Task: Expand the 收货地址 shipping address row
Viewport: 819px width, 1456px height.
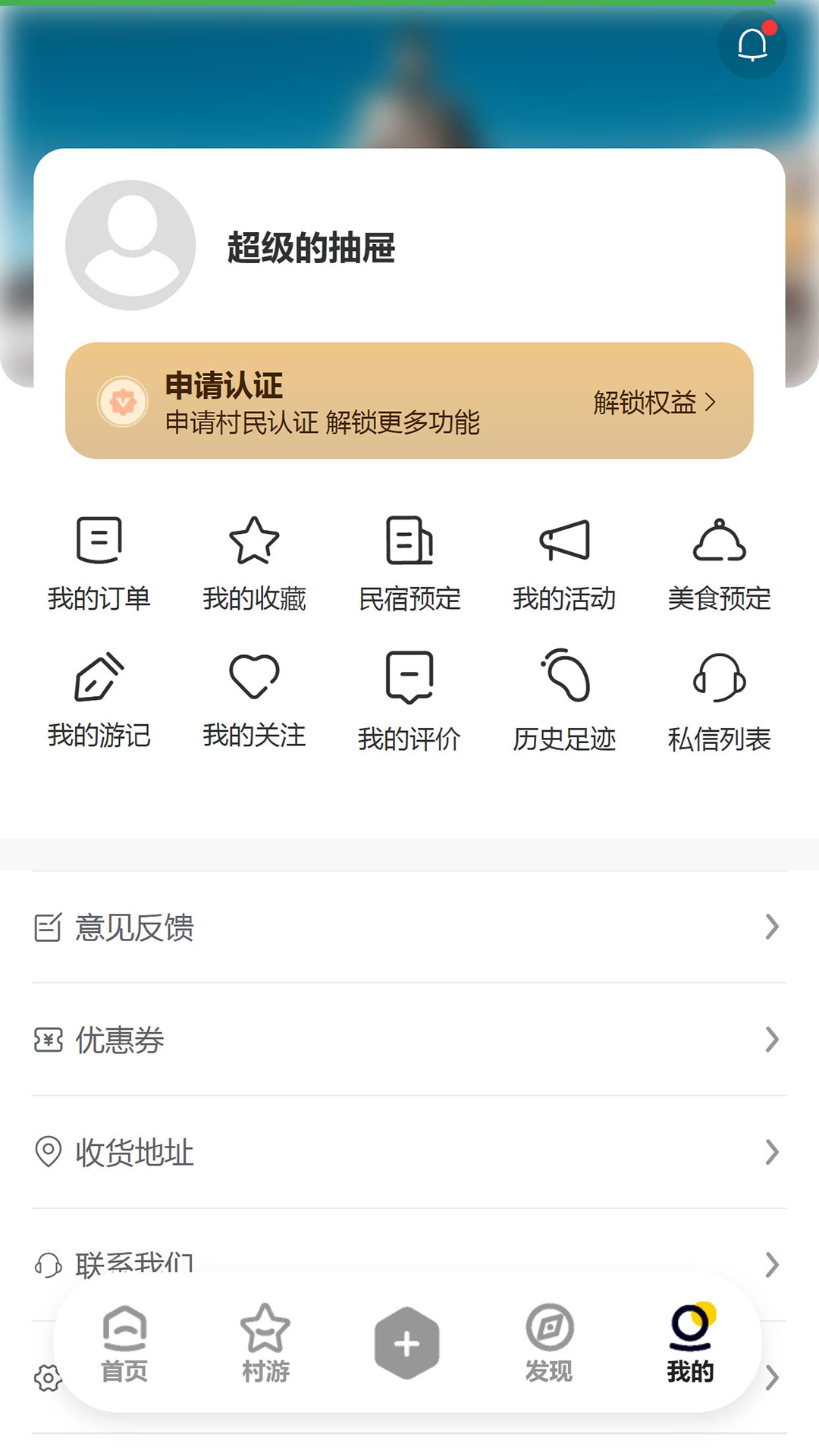Action: [x=409, y=1153]
